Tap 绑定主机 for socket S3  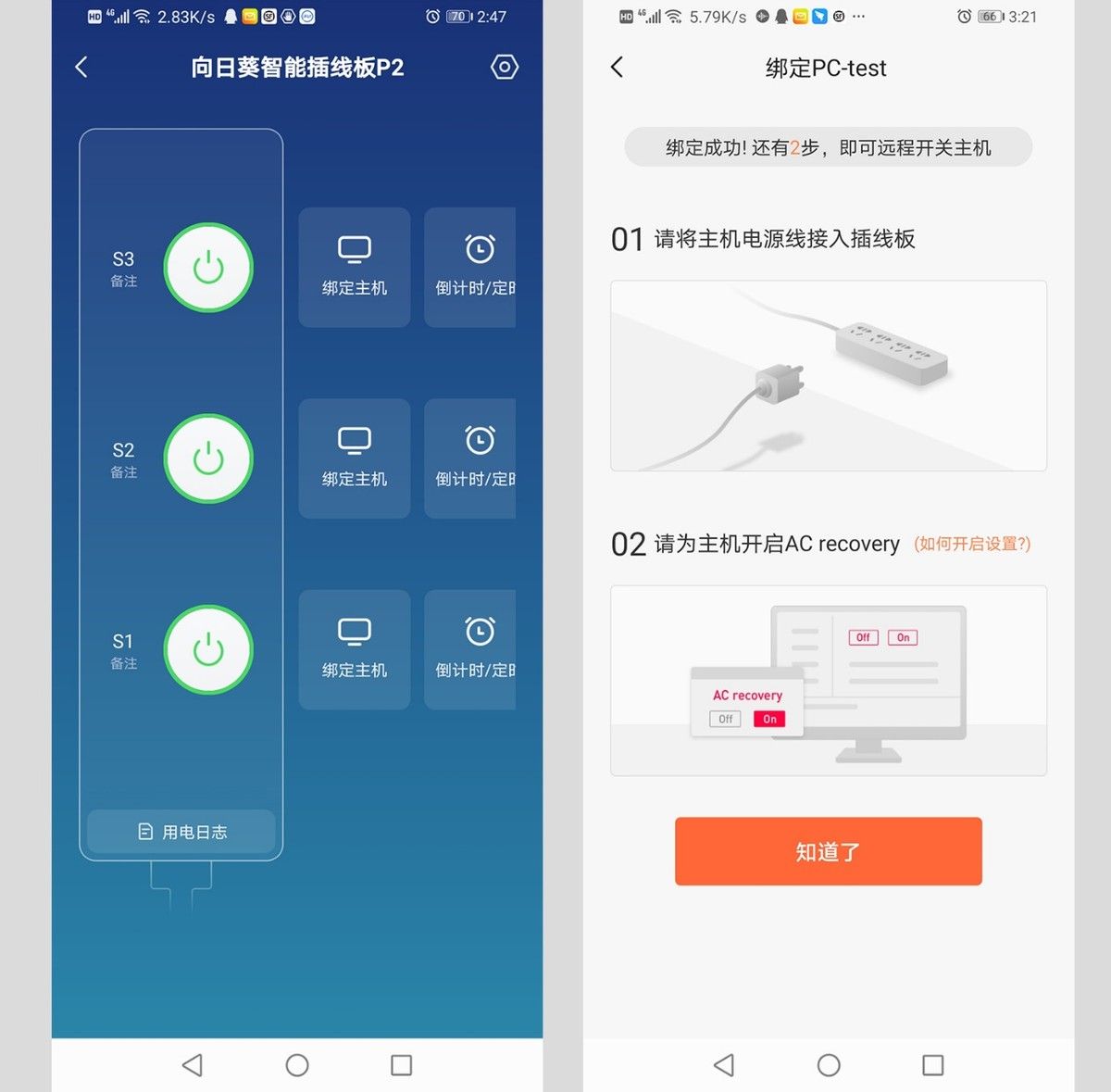[x=355, y=267]
